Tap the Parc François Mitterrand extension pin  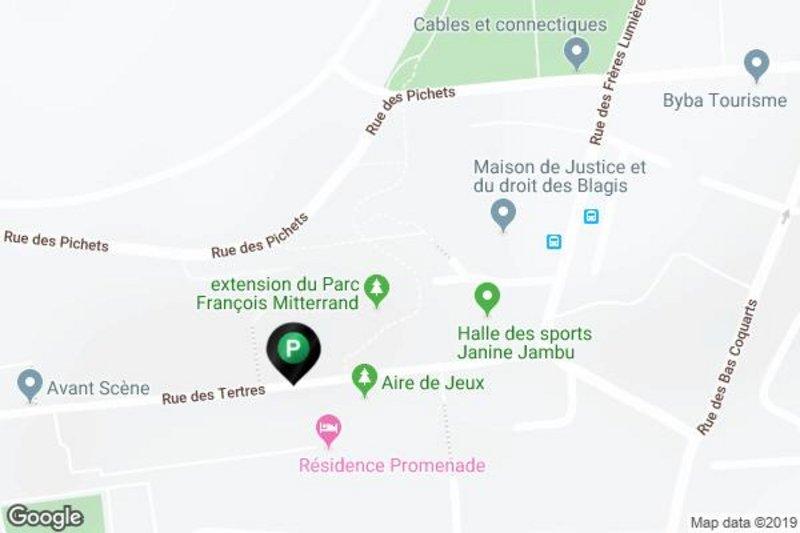click(376, 288)
